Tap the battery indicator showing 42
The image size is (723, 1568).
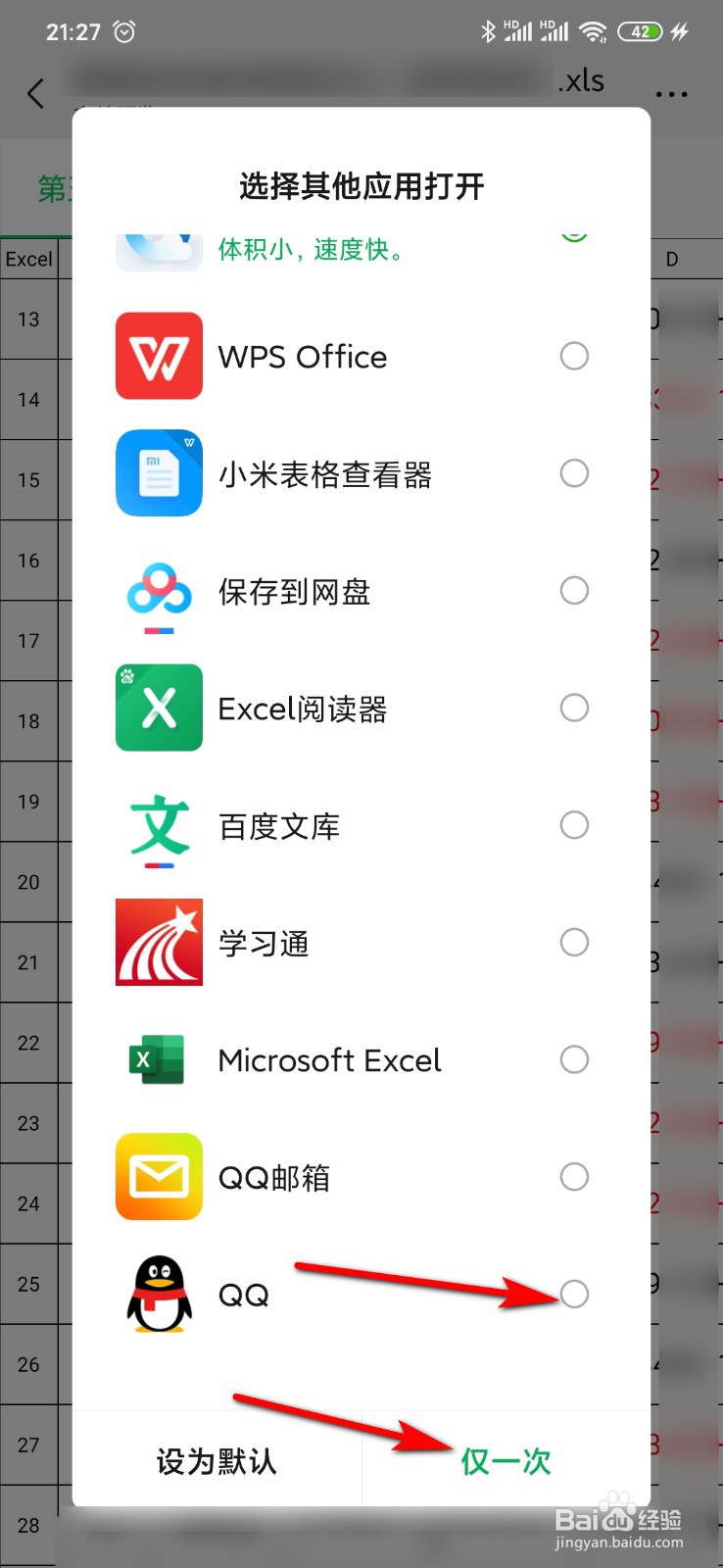[x=641, y=30]
